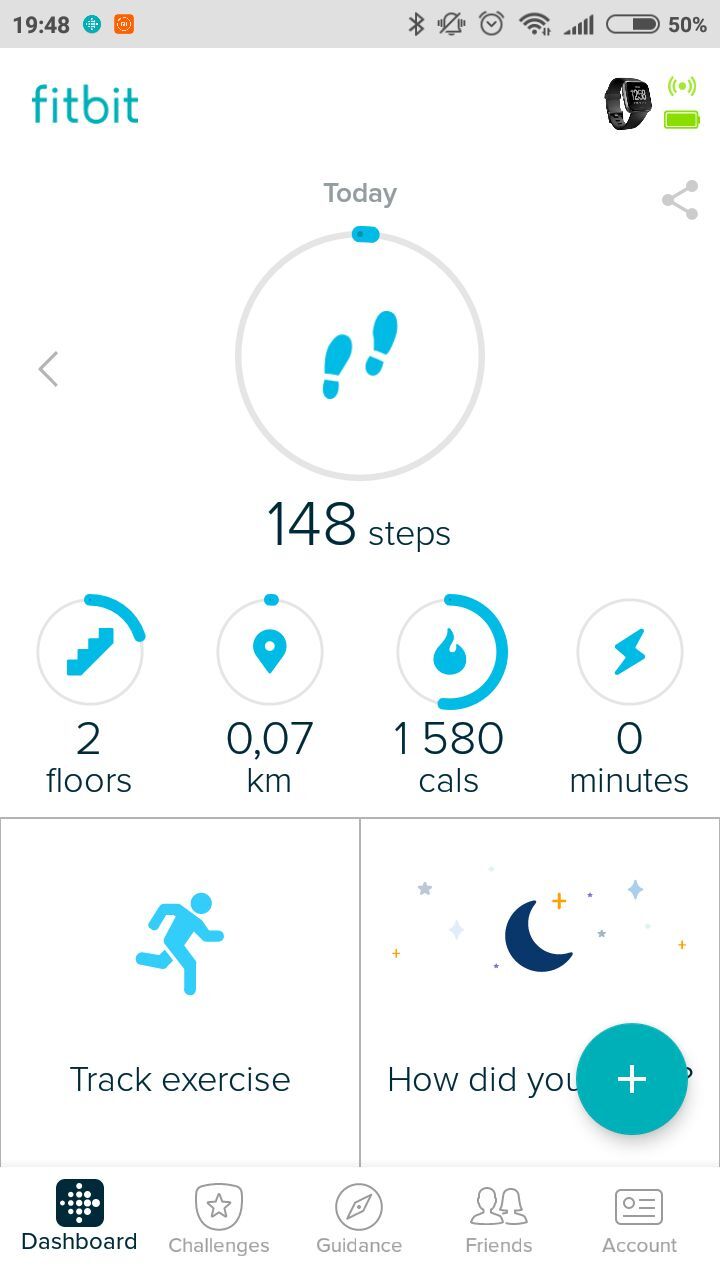The image size is (720, 1280).
Task: Switch to the Challenges tab
Action: pyautogui.click(x=219, y=1213)
